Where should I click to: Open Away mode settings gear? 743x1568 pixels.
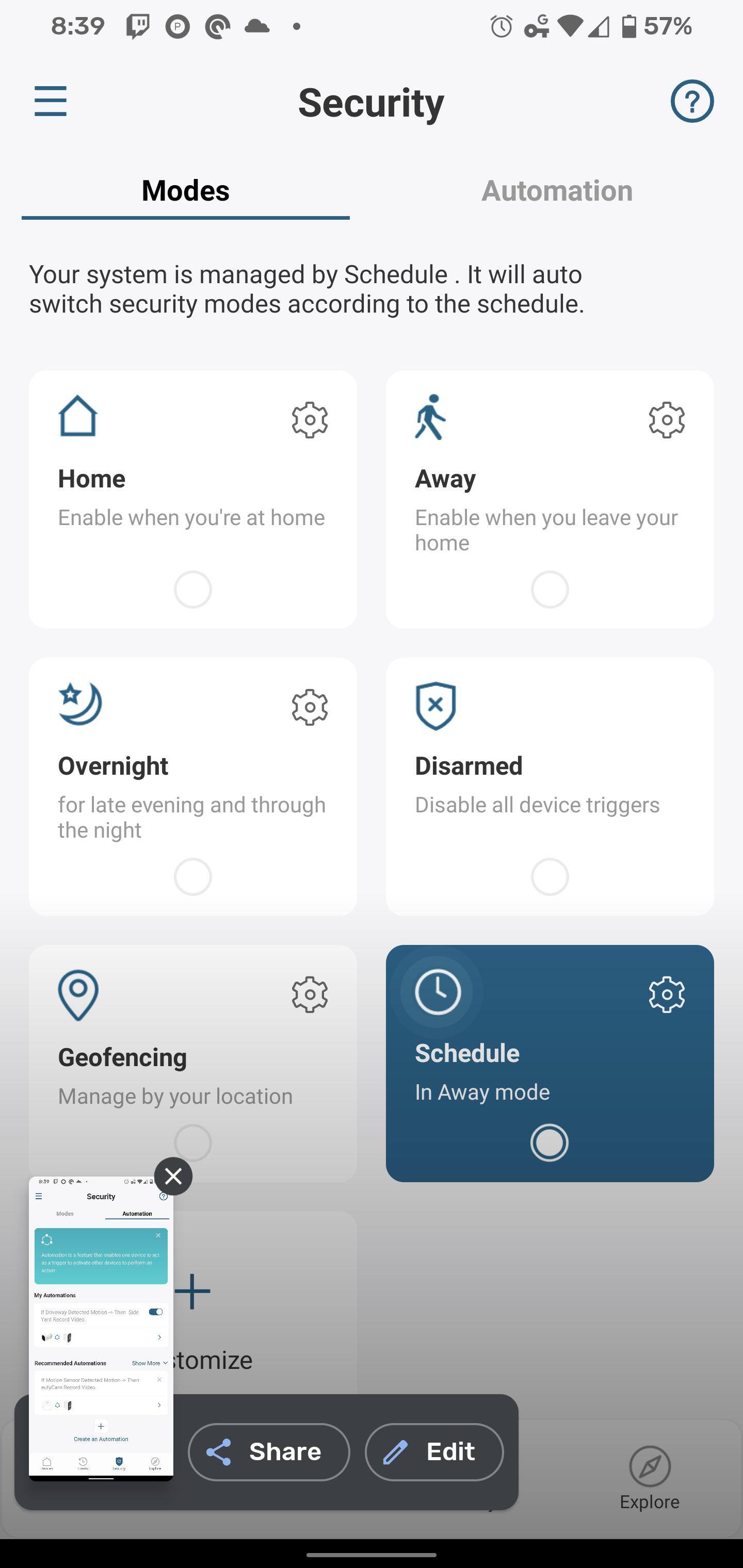pyautogui.click(x=666, y=419)
